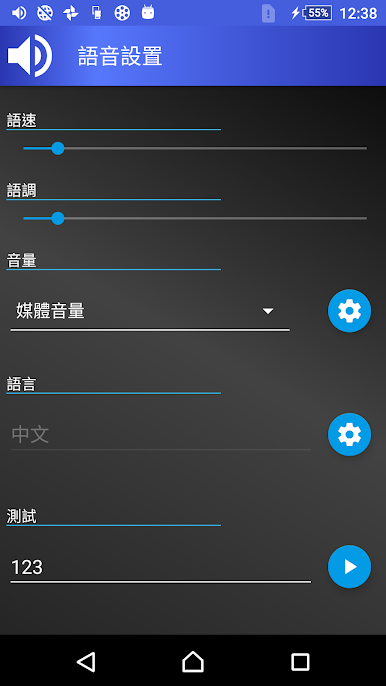The width and height of the screenshot is (386, 686).
Task: Tap the 語調 pitch slider
Action: (195, 218)
